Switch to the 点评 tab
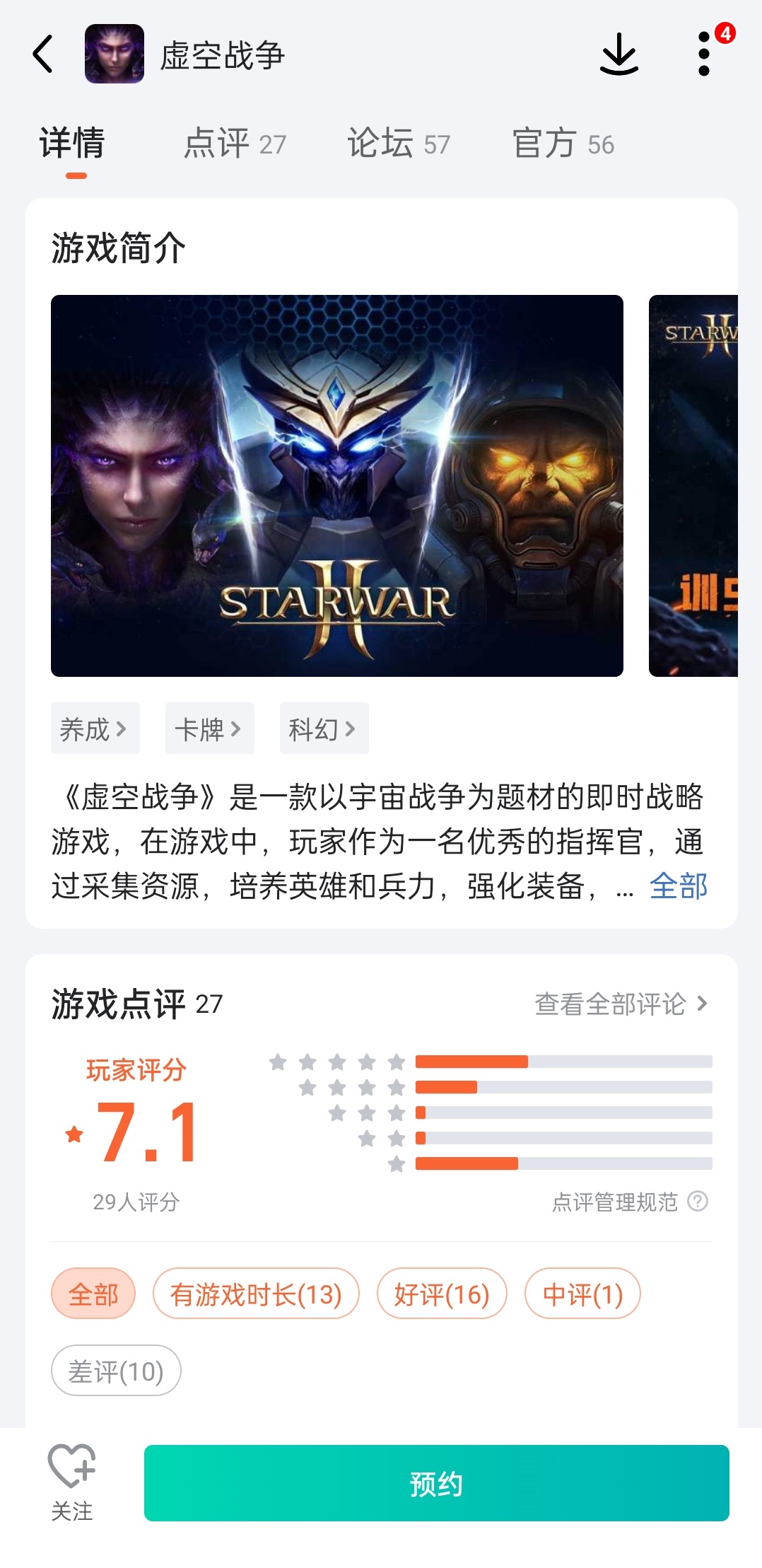This screenshot has width=762, height=1568. point(235,144)
